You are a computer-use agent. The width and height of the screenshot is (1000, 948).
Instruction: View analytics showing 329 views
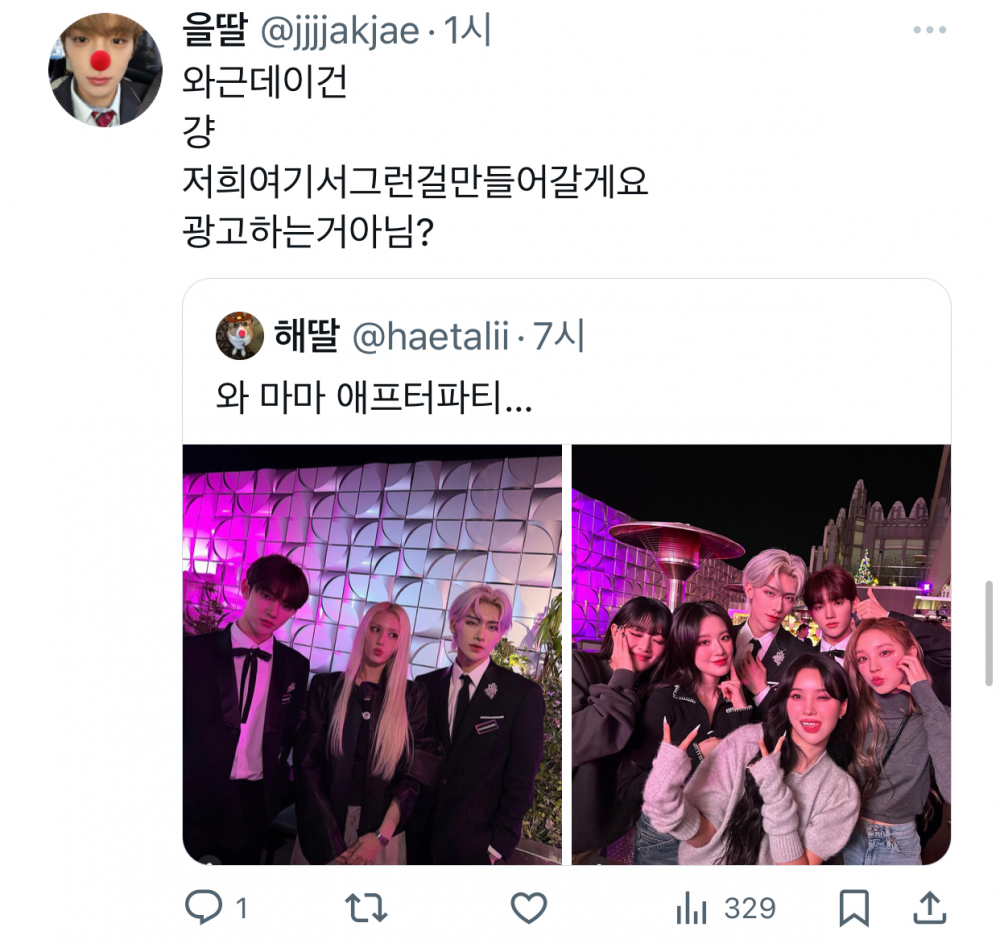pos(726,908)
